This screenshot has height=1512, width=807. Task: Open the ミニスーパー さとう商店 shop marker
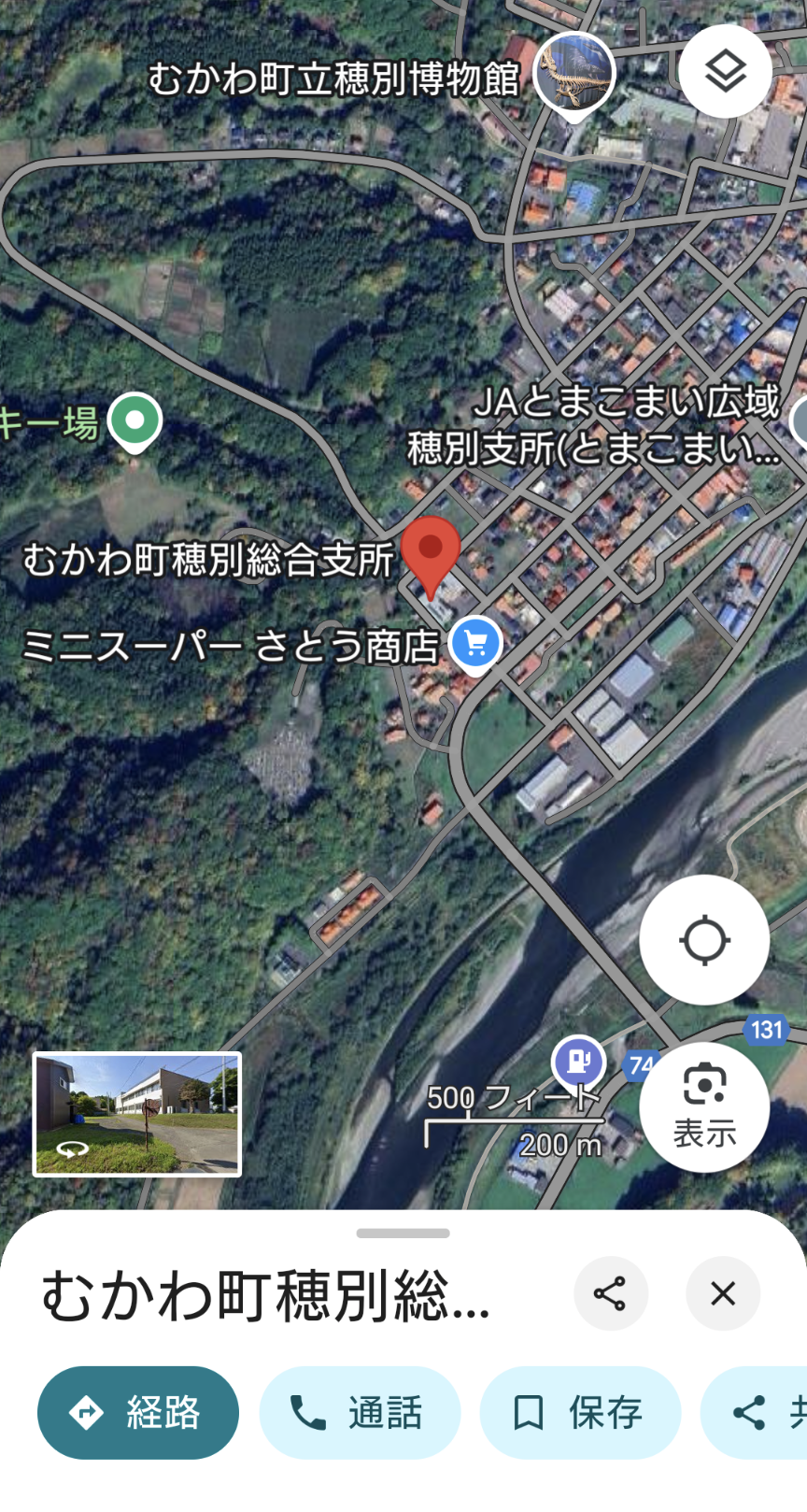475,644
